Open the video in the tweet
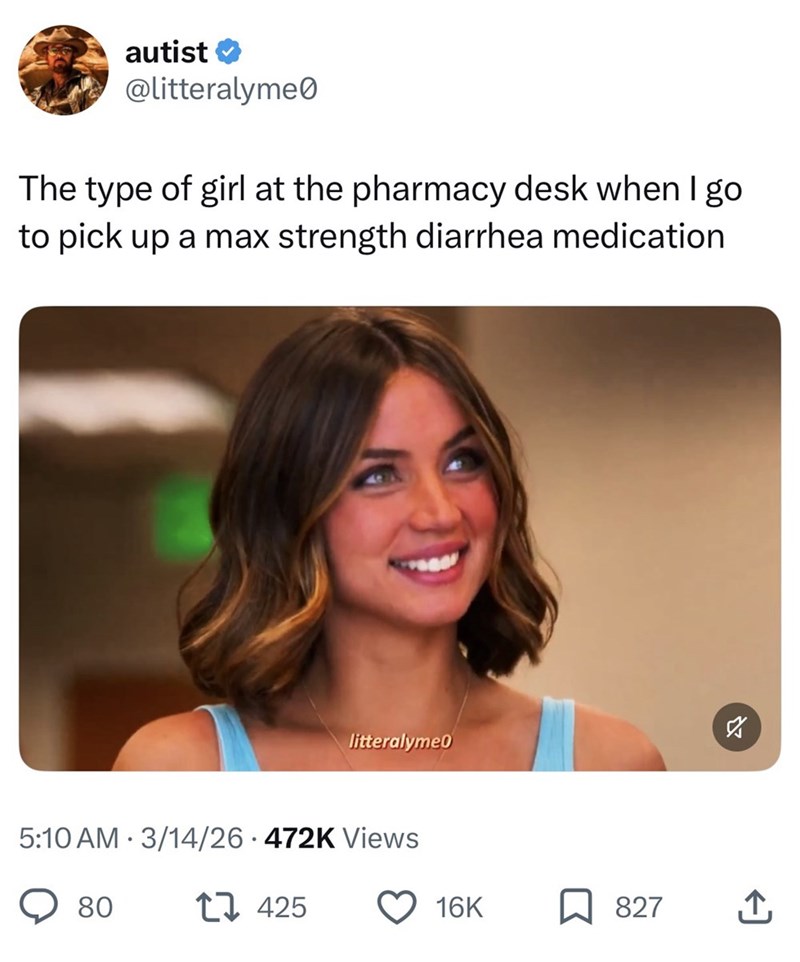The width and height of the screenshot is (800, 962). click(399, 538)
